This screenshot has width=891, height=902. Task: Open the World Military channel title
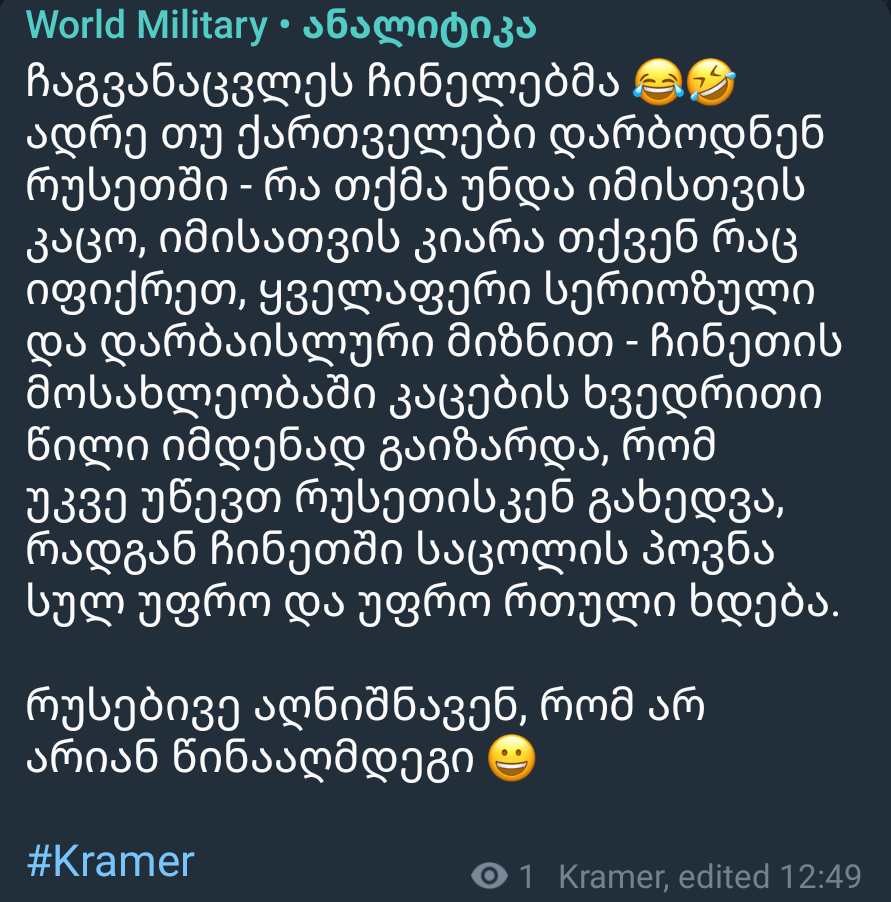point(143,25)
